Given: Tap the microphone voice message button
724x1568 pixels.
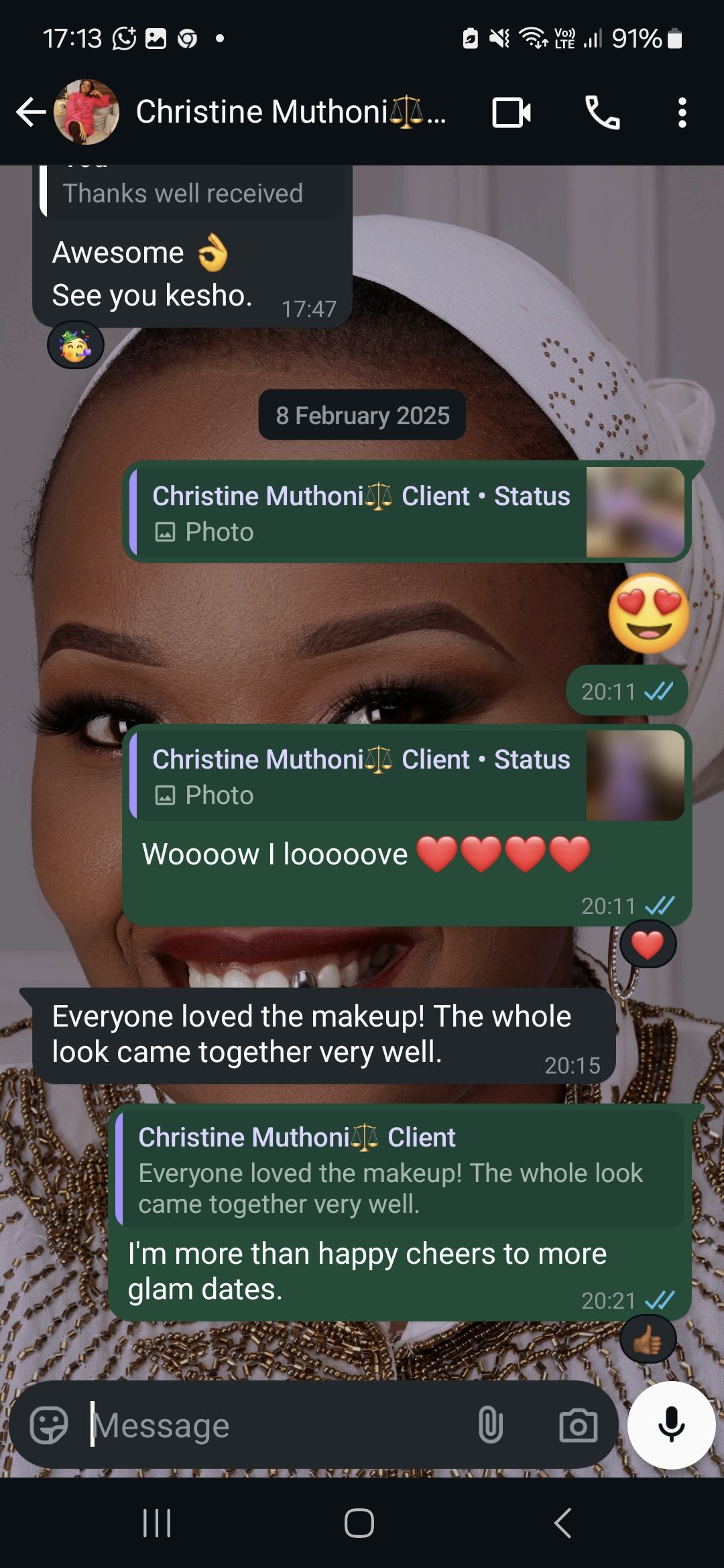Looking at the screenshot, I should coord(671,1425).
